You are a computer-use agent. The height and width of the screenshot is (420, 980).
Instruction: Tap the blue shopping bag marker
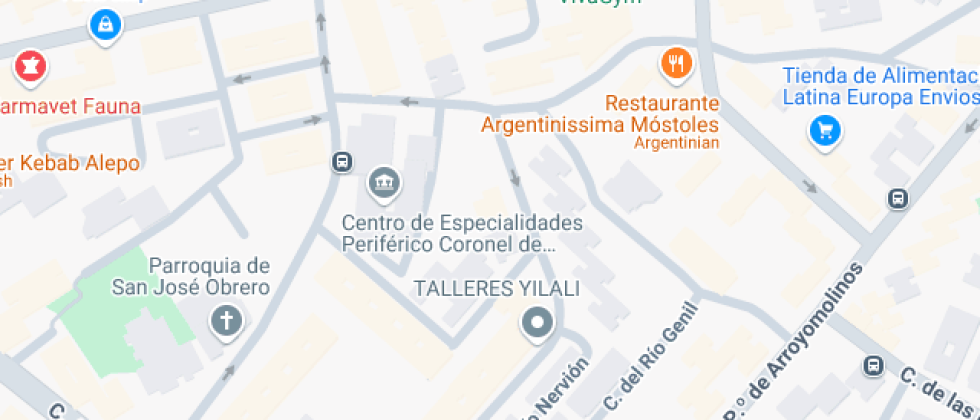pyautogui.click(x=104, y=24)
